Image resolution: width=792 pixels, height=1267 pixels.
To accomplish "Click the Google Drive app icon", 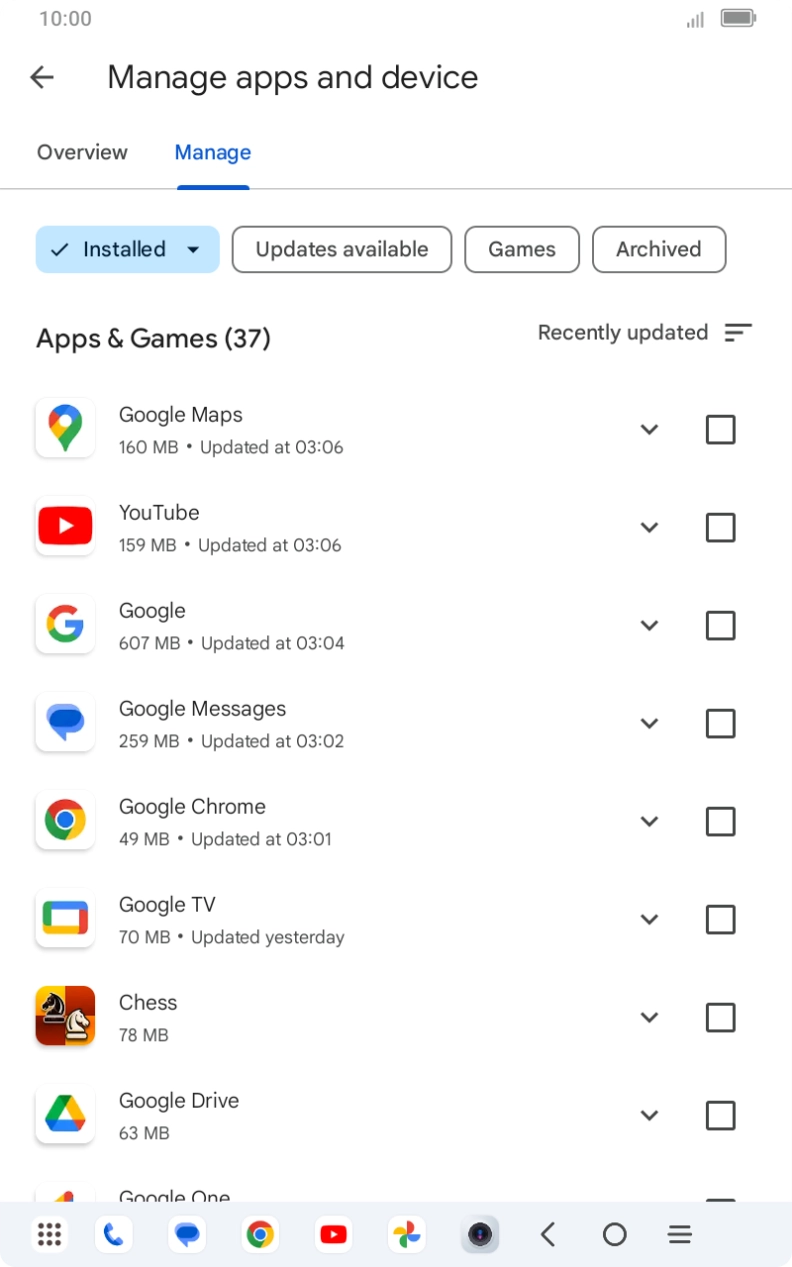I will pyautogui.click(x=64, y=1114).
